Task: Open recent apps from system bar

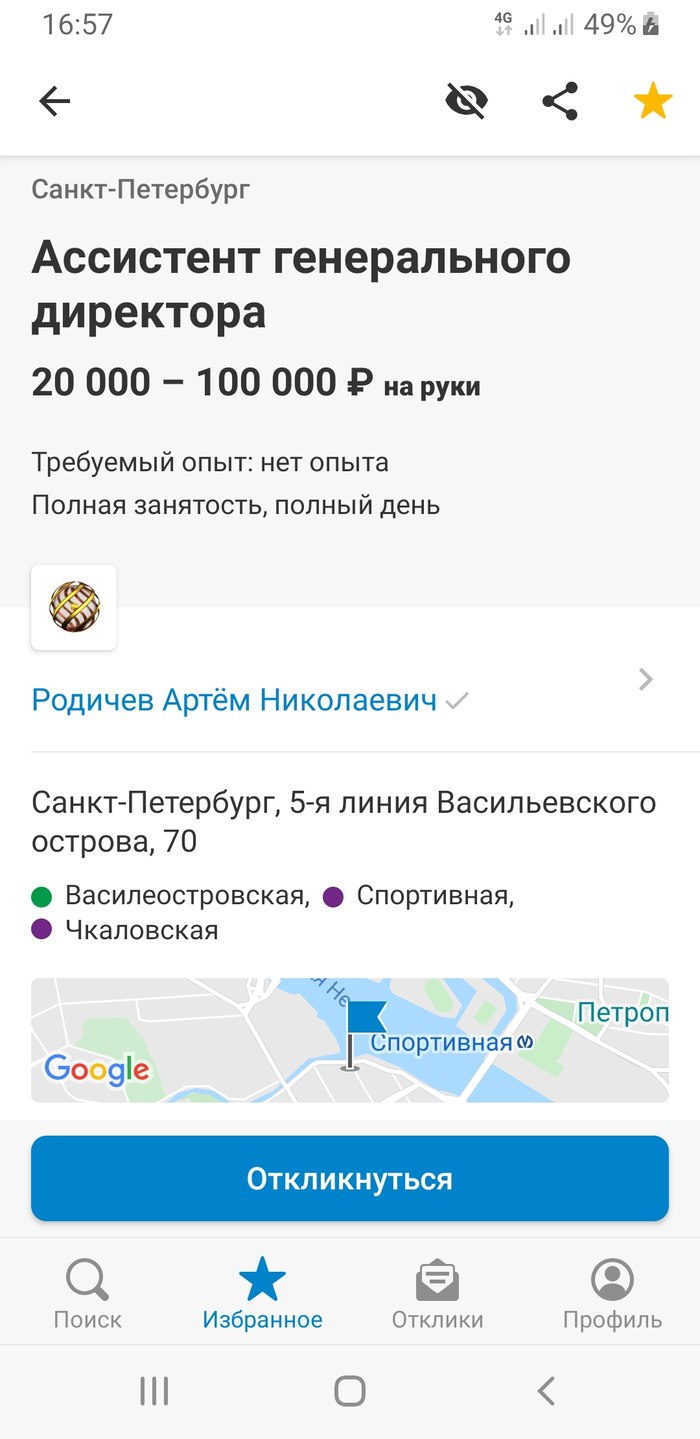Action: pos(154,1391)
